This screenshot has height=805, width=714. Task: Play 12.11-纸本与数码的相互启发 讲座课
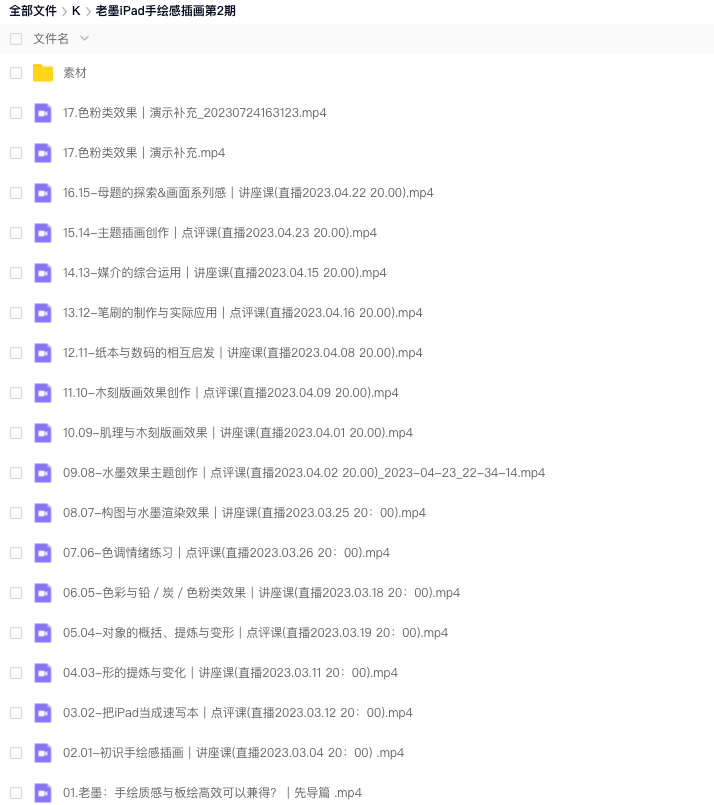(x=242, y=353)
